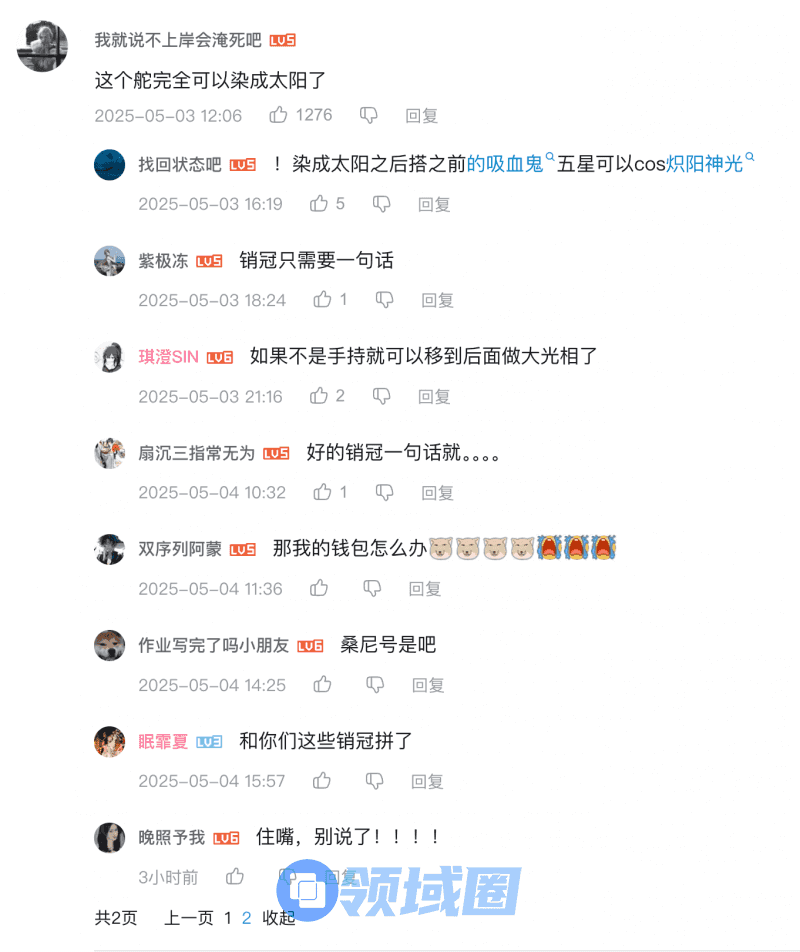800x952 pixels.
Task: Like 琪澄SIN's comment about 大光相
Action: (319, 396)
